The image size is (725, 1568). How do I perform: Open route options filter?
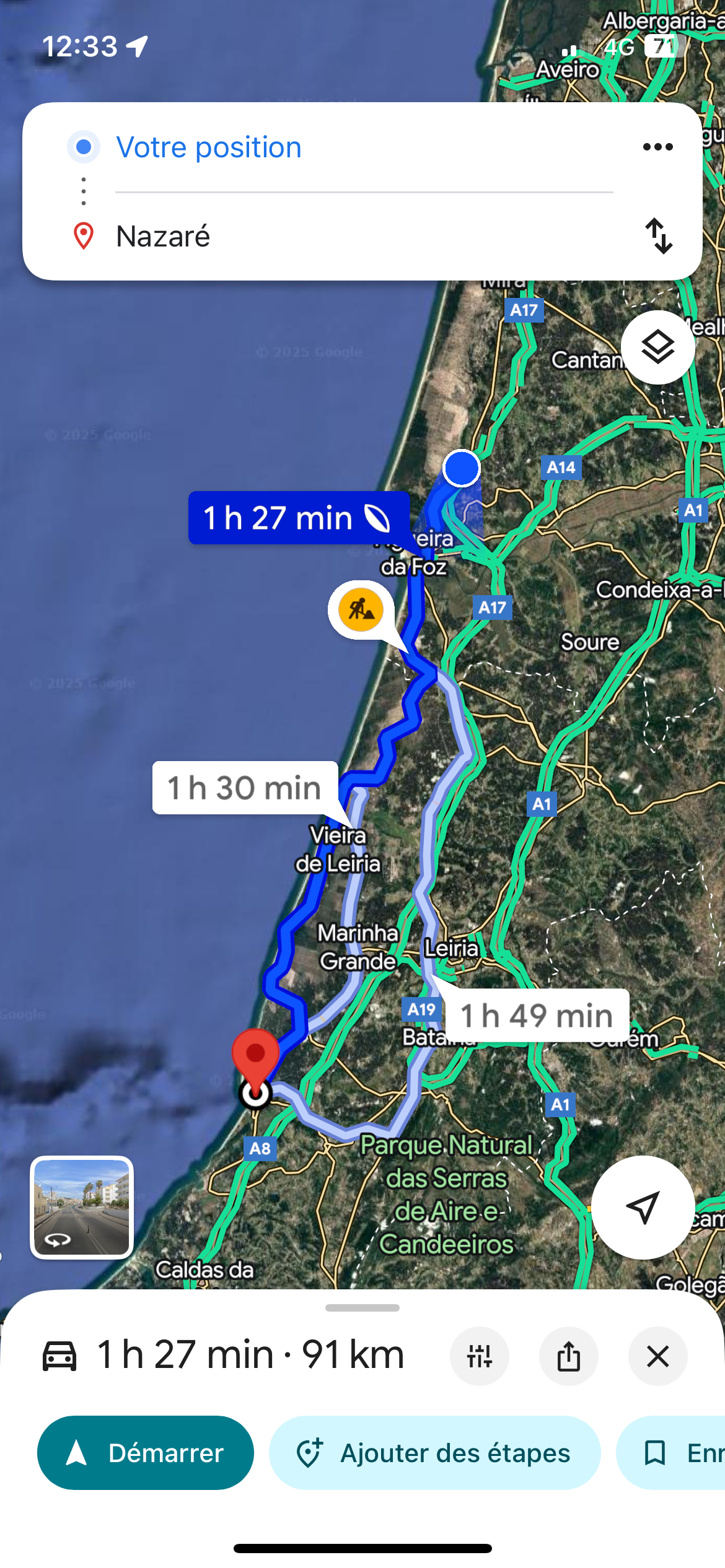[x=480, y=1356]
